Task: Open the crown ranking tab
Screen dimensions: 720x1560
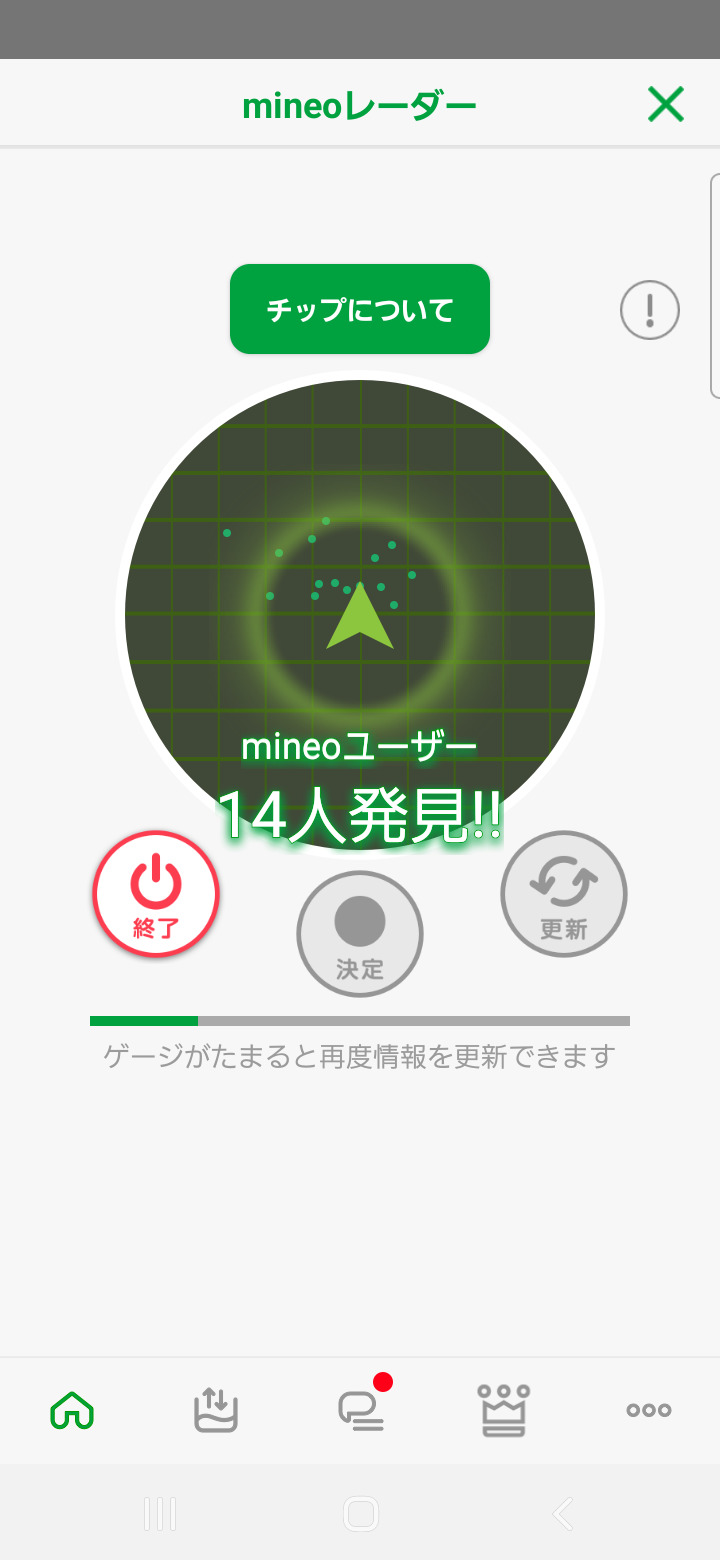Action: [504, 1410]
